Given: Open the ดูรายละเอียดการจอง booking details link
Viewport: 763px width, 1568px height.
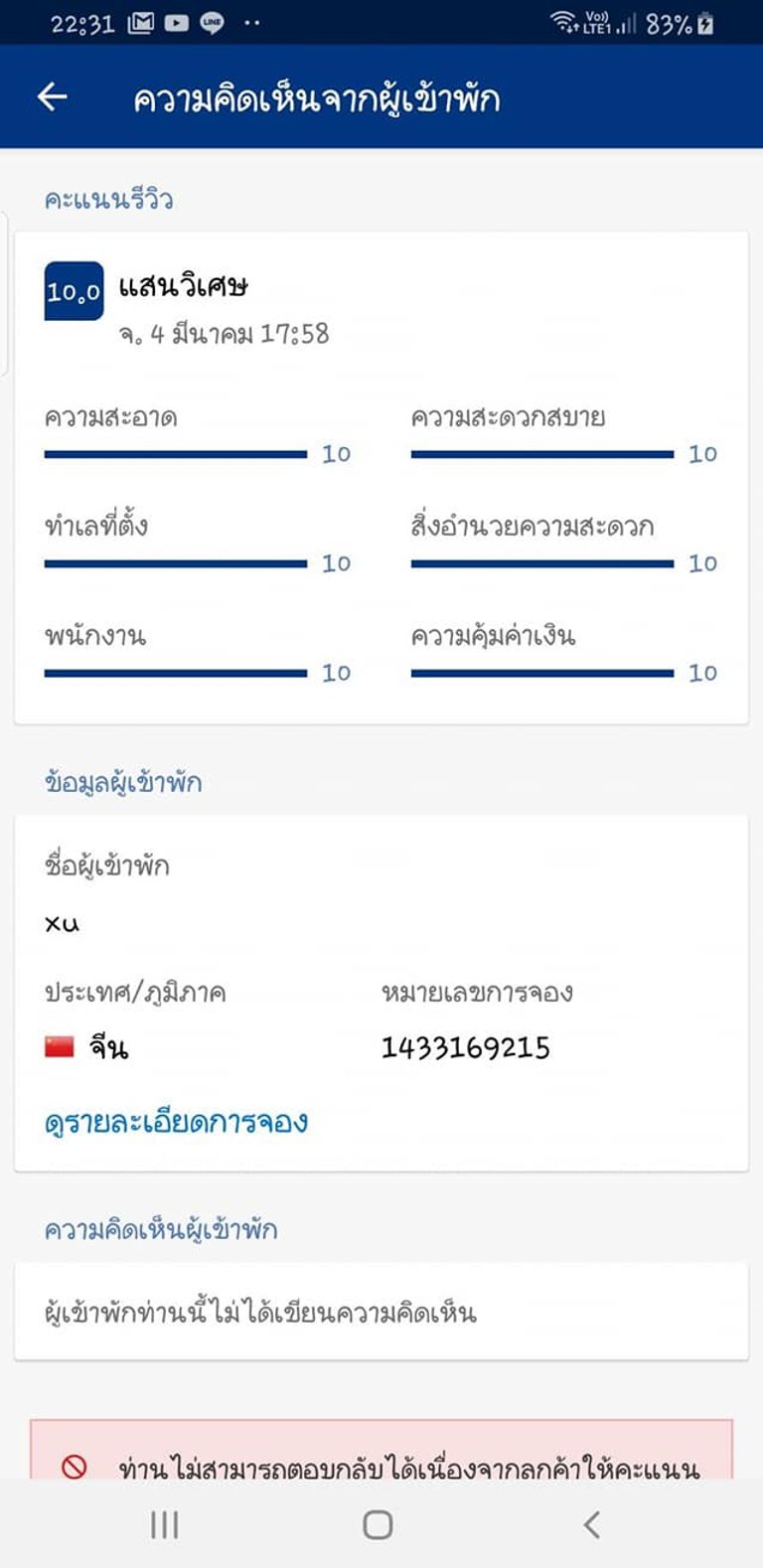Looking at the screenshot, I should (176, 1123).
